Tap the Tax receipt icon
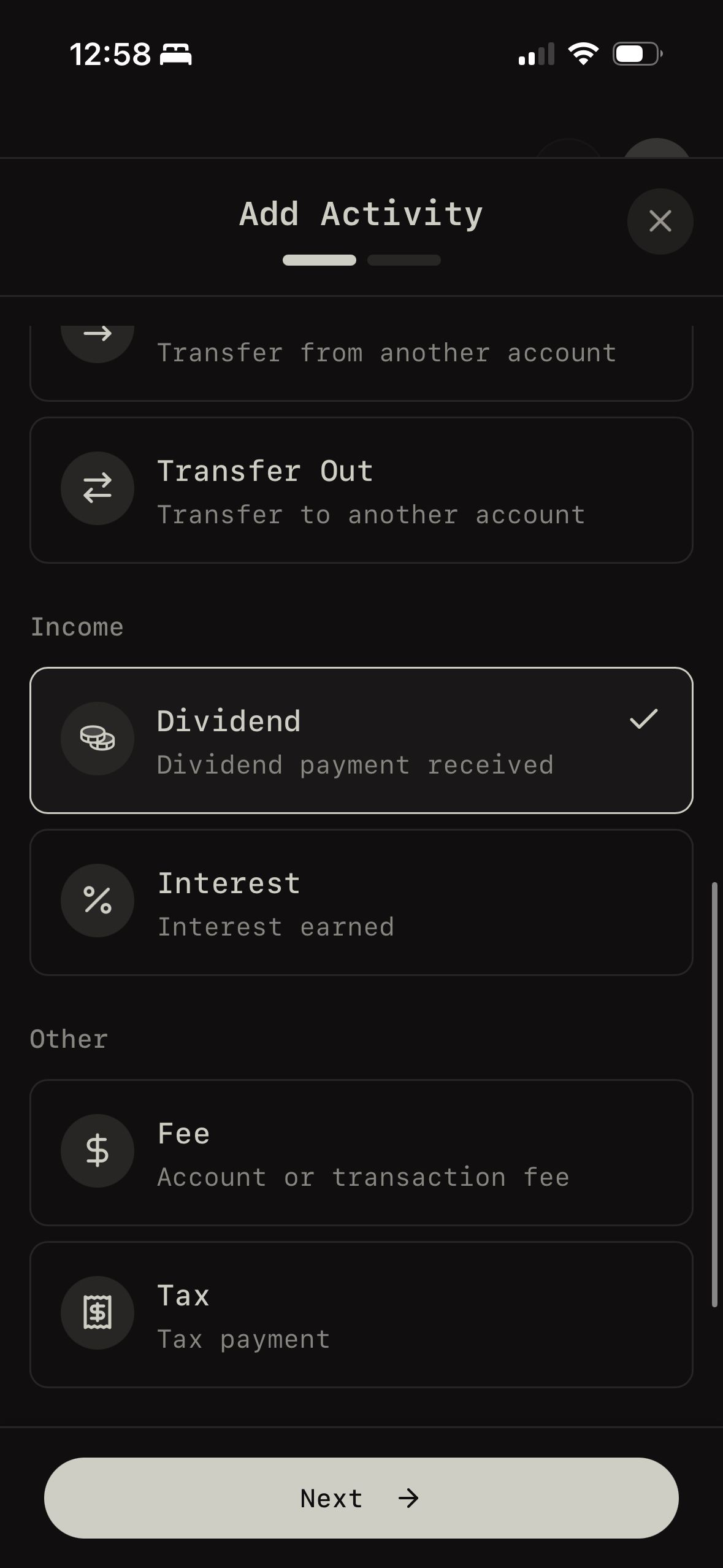The height and width of the screenshot is (1568, 723). (97, 1313)
